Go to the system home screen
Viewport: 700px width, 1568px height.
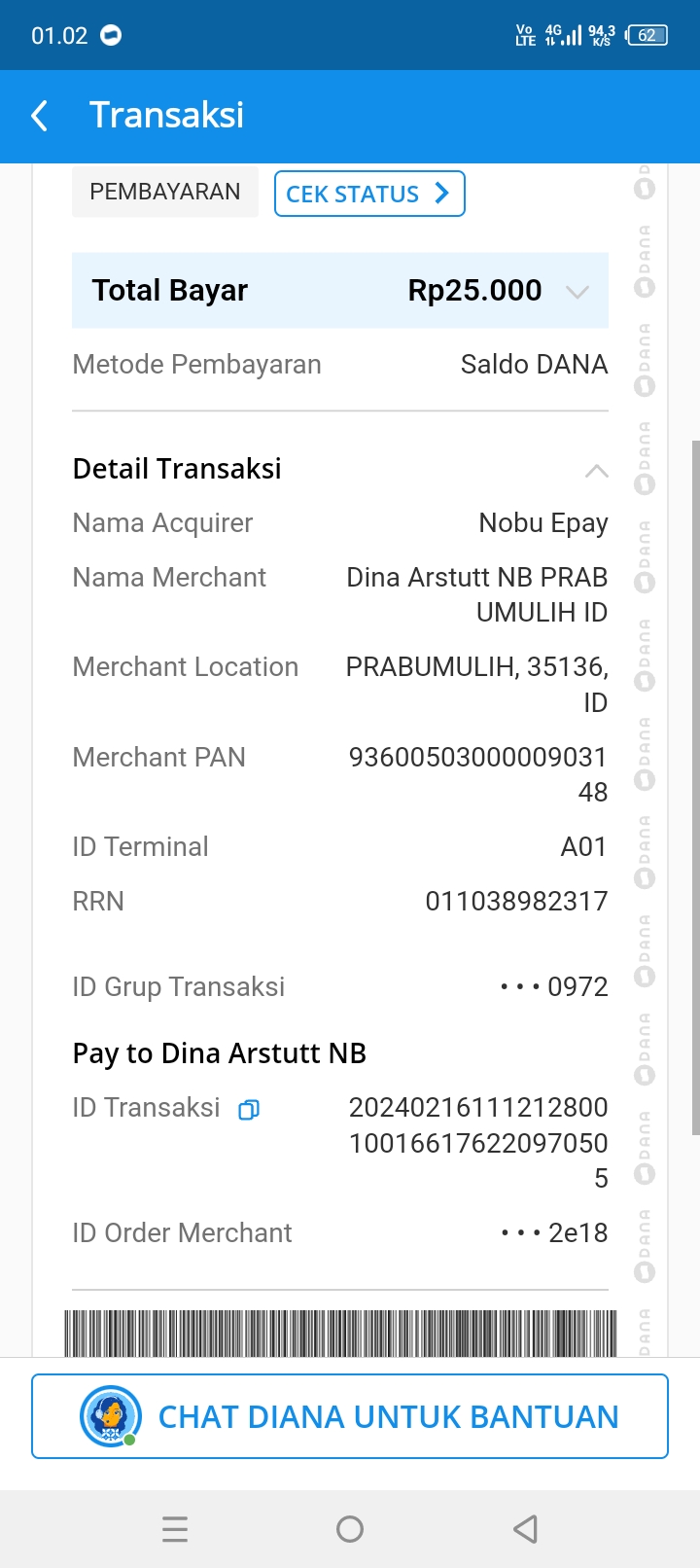pyautogui.click(x=350, y=1529)
